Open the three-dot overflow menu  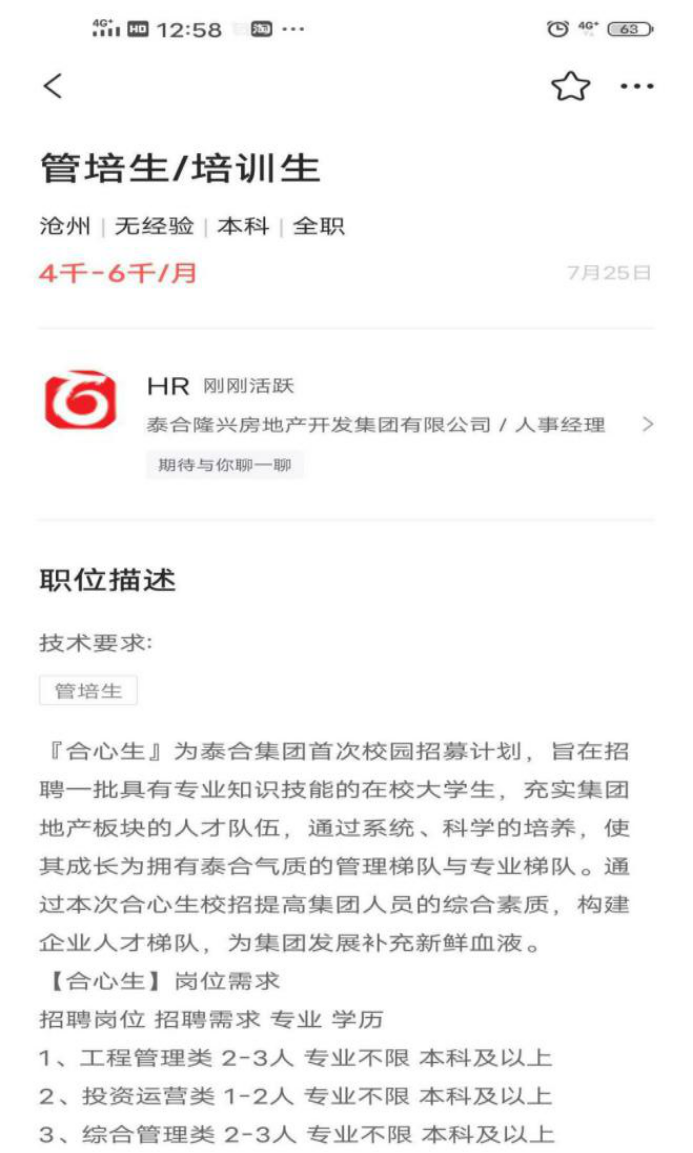point(637,86)
